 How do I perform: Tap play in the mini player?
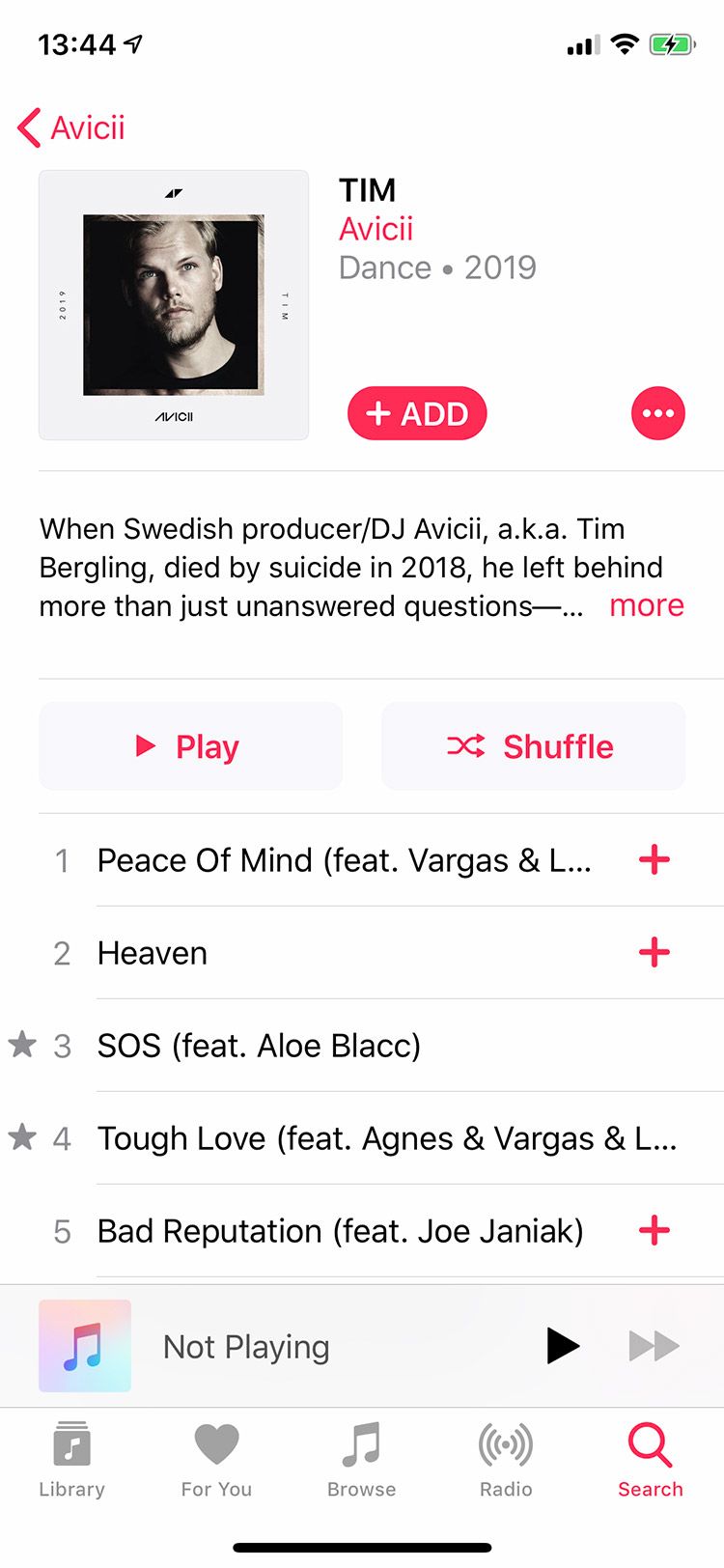[x=562, y=1345]
